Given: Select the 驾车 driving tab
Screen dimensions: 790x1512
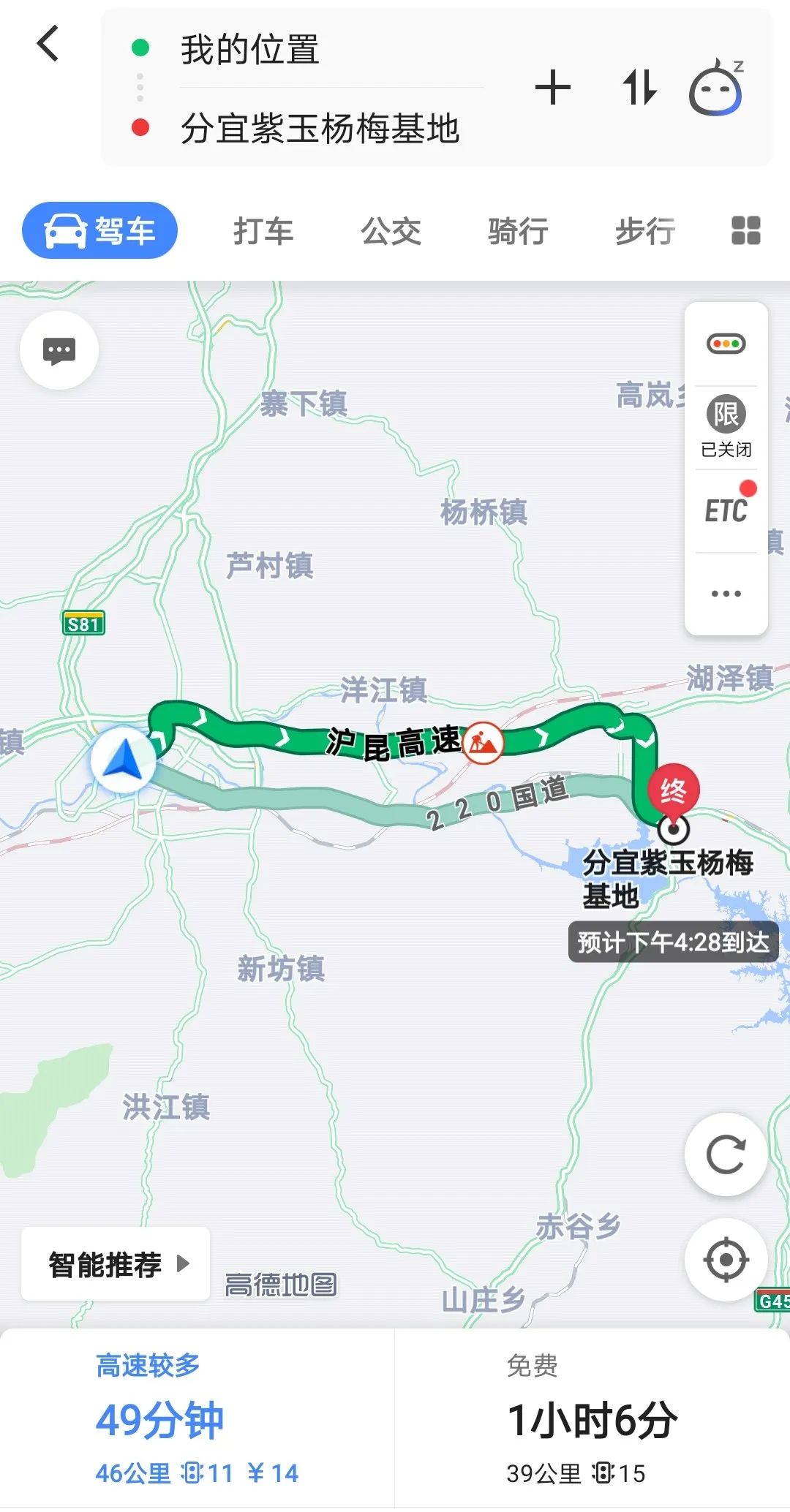Looking at the screenshot, I should click(100, 231).
